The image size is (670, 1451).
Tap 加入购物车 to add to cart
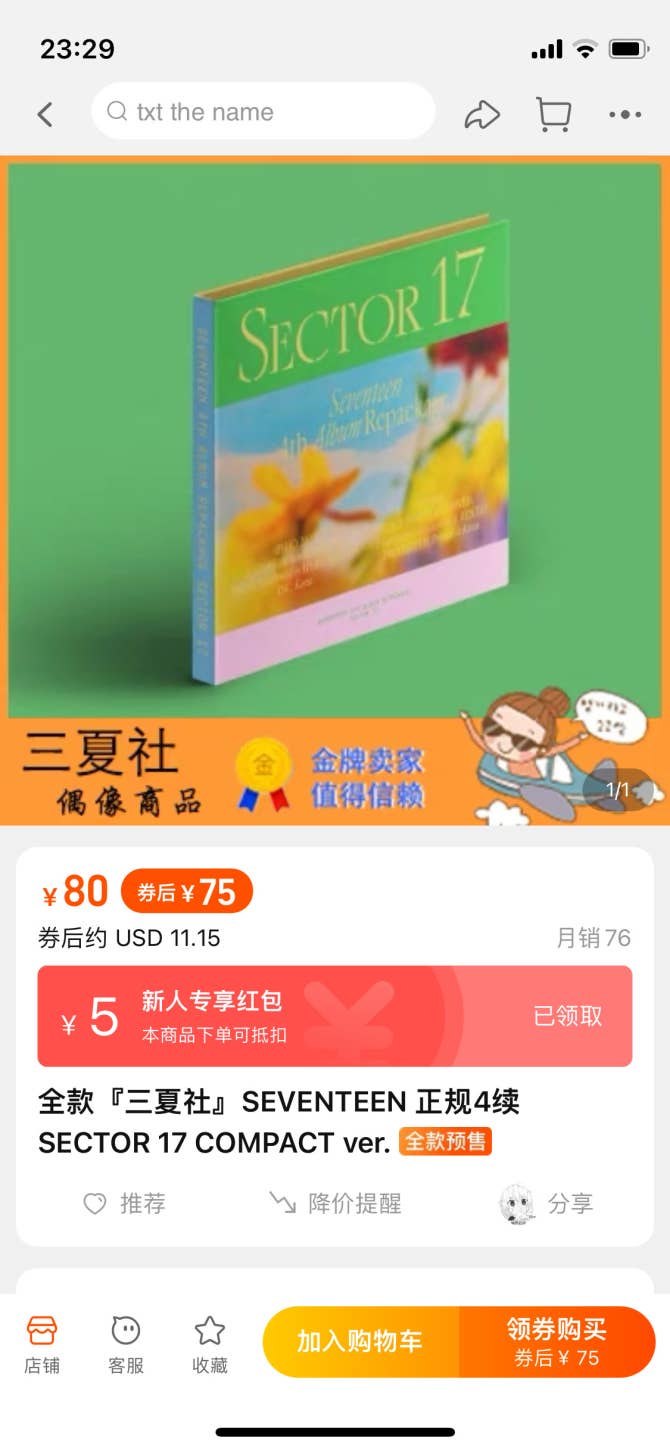[x=360, y=1341]
